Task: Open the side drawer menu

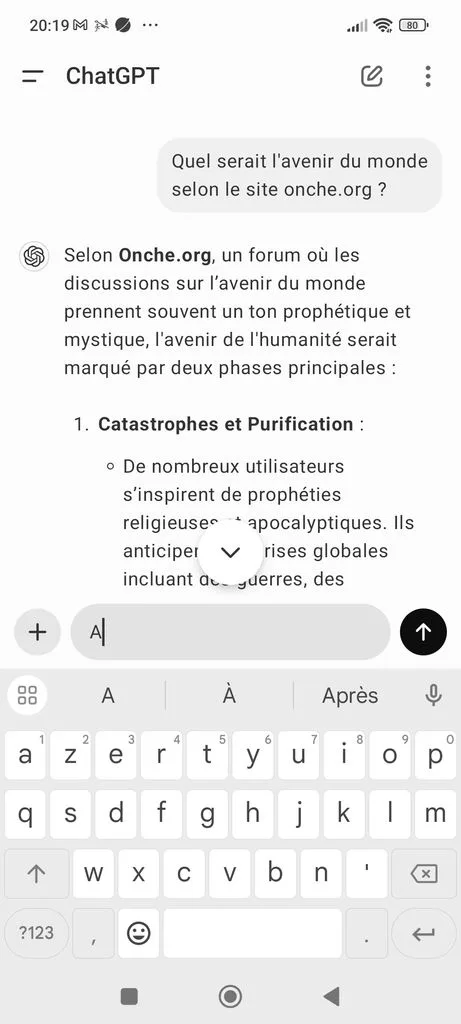Action: pos(33,76)
